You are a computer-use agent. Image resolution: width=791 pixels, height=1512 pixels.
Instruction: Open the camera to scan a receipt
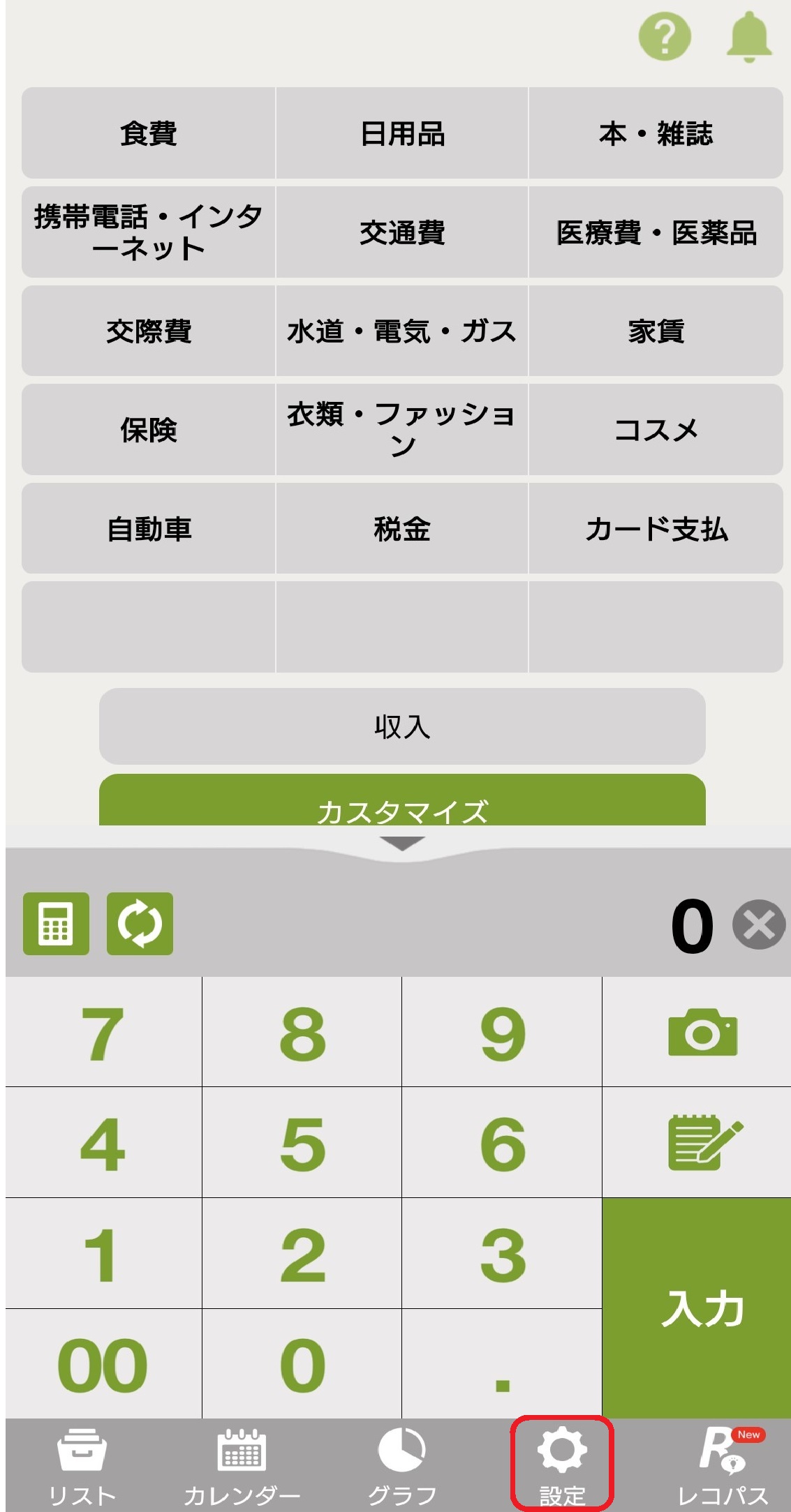tap(702, 1031)
